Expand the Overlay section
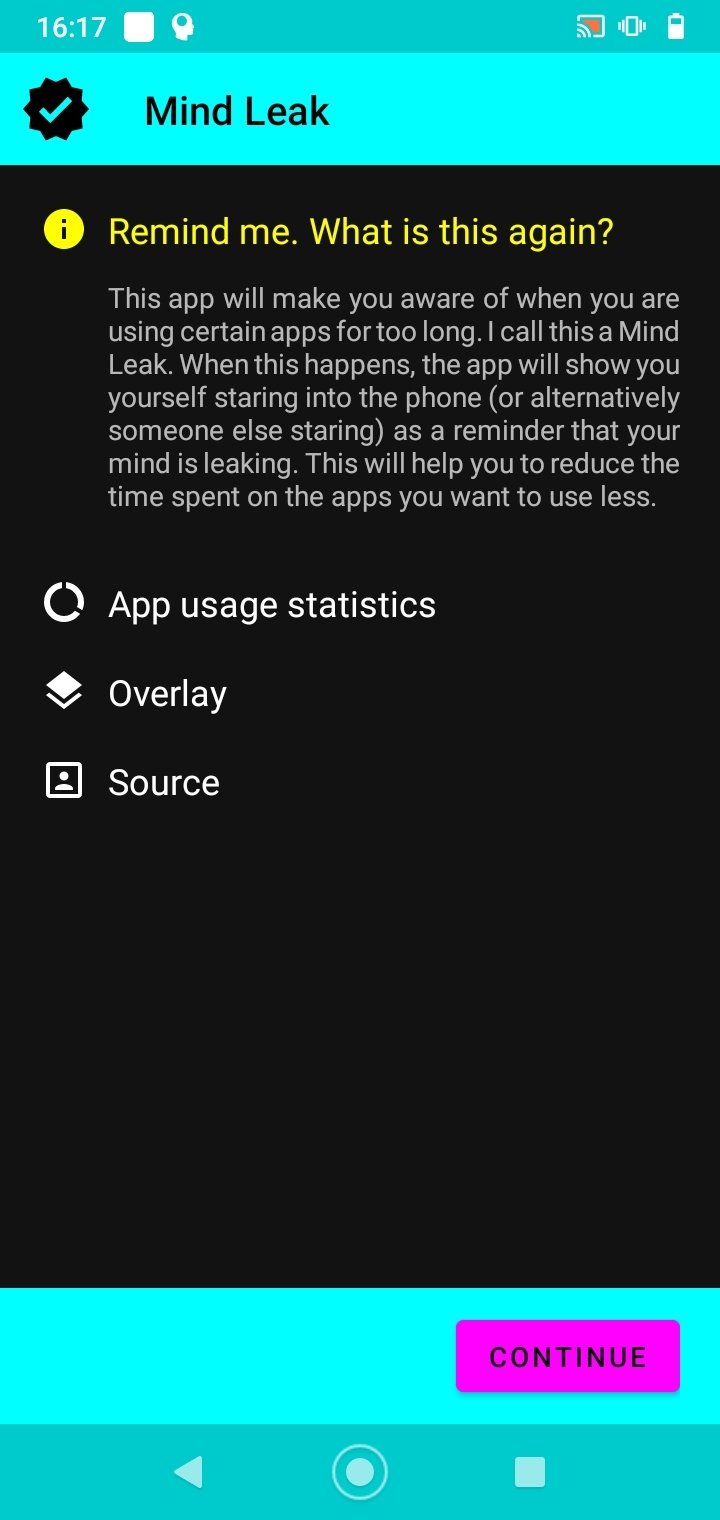The height and width of the screenshot is (1520, 720). pos(360,693)
